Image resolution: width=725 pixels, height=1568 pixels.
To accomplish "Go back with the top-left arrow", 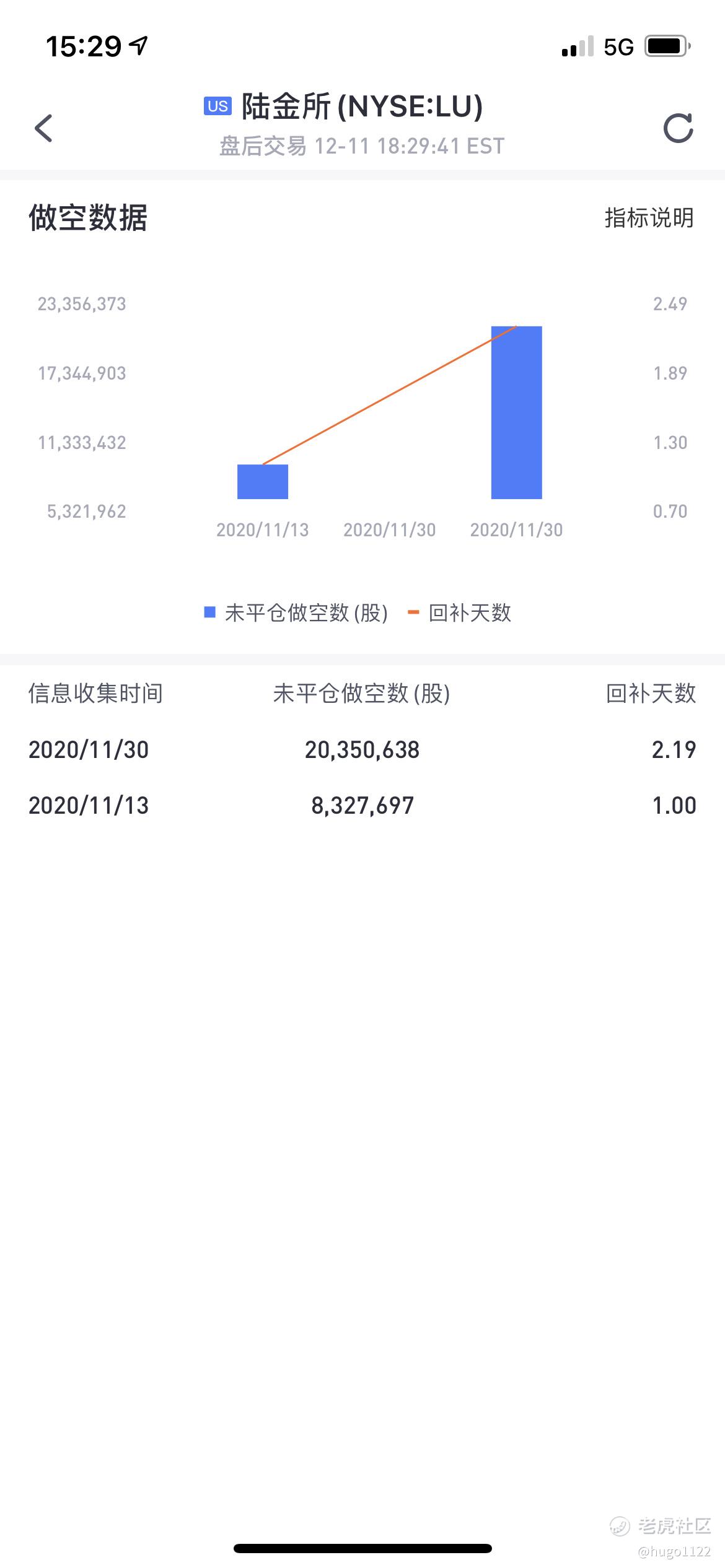I will point(43,128).
